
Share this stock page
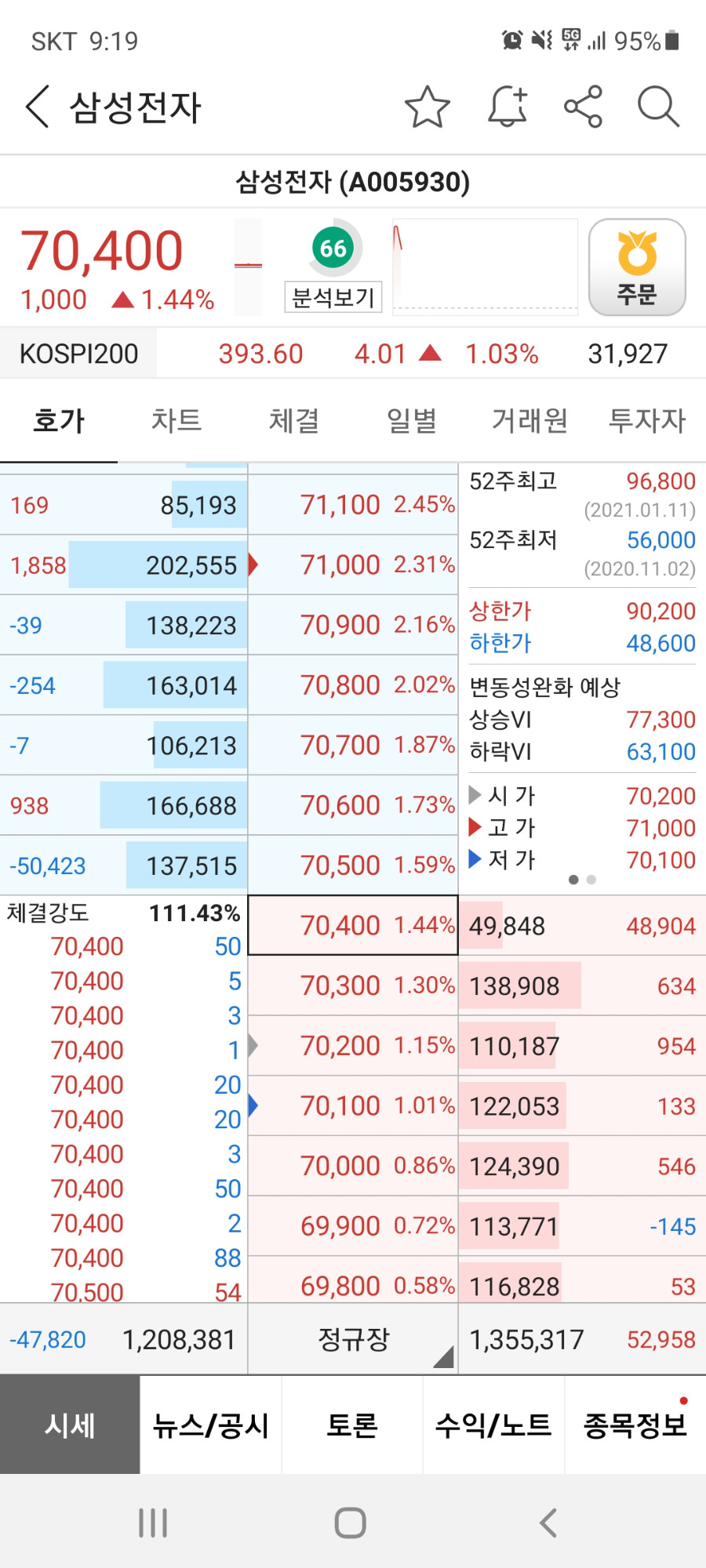[x=583, y=107]
